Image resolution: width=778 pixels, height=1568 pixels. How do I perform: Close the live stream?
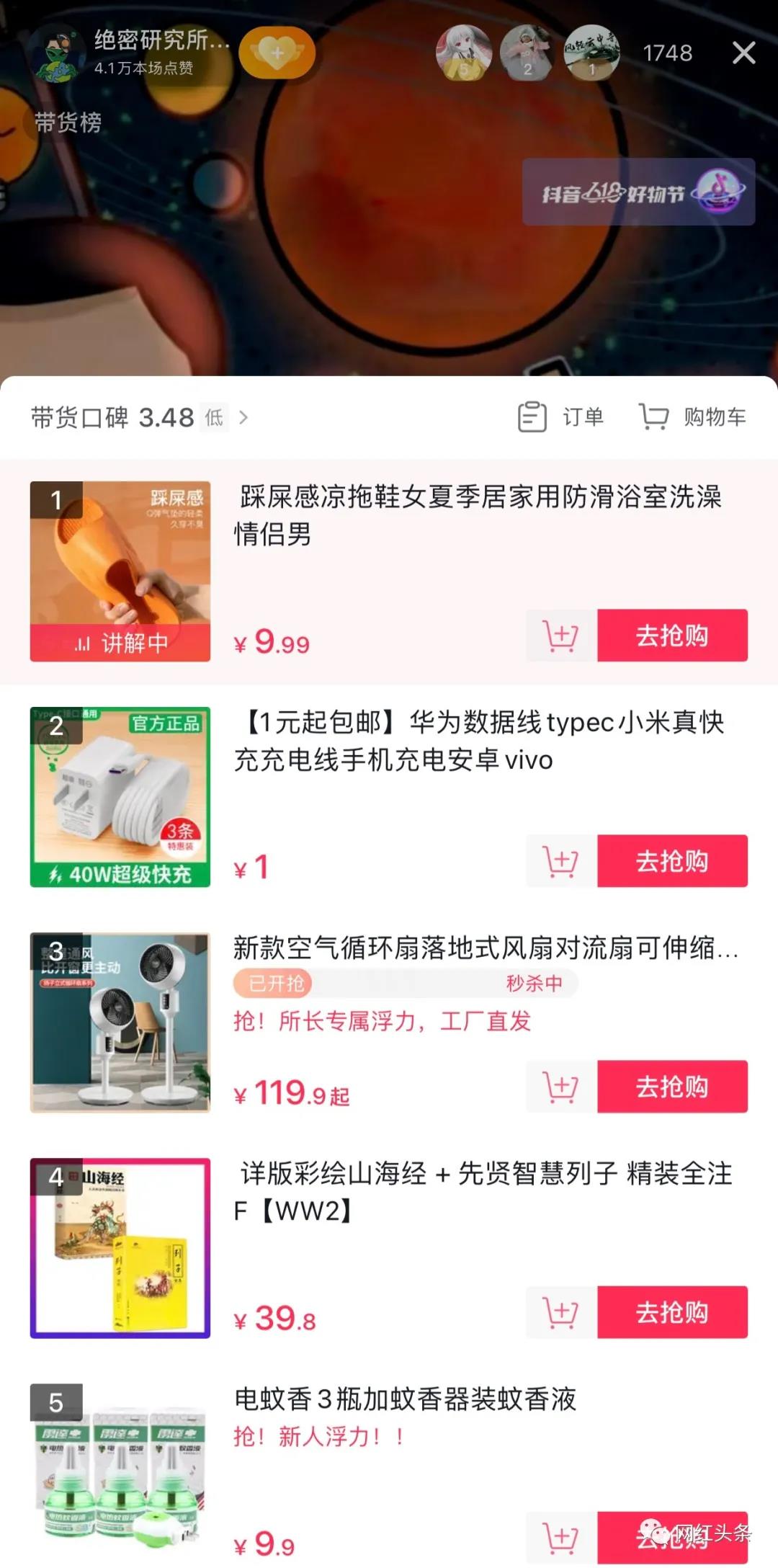[743, 53]
